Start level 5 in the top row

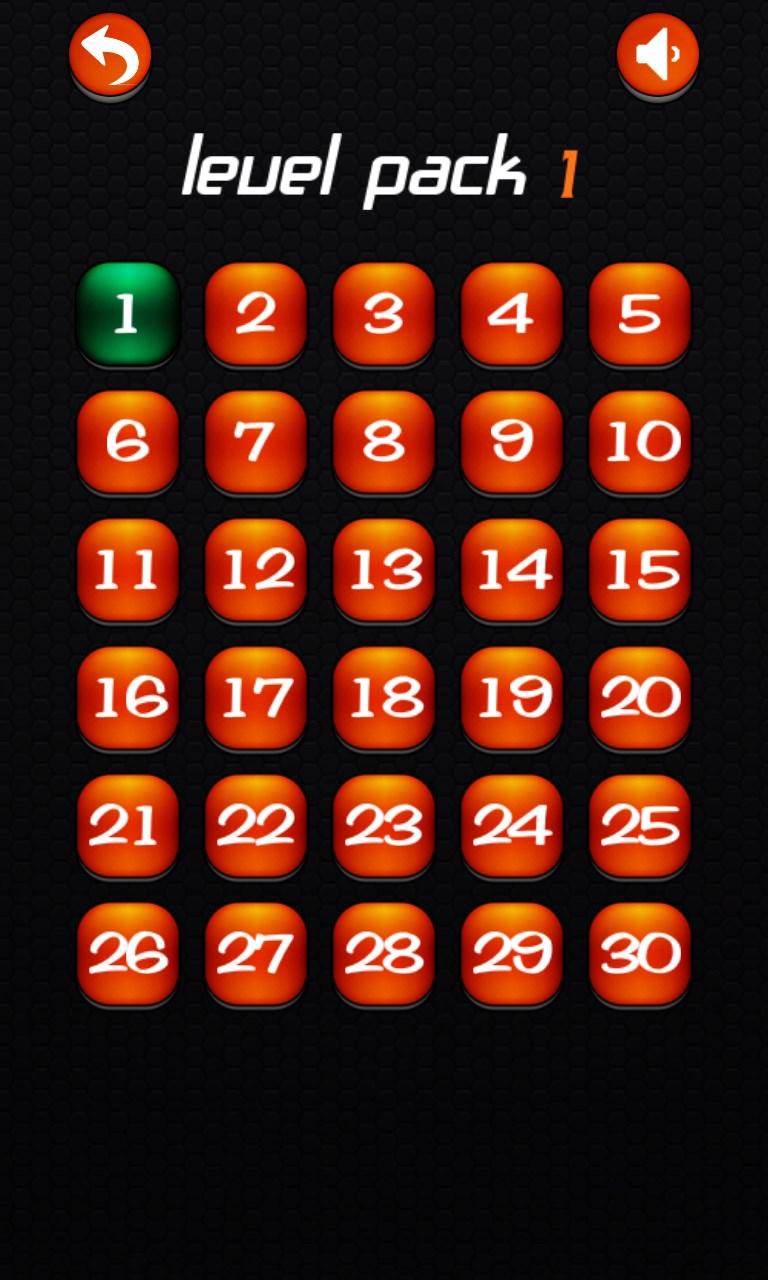[639, 315]
